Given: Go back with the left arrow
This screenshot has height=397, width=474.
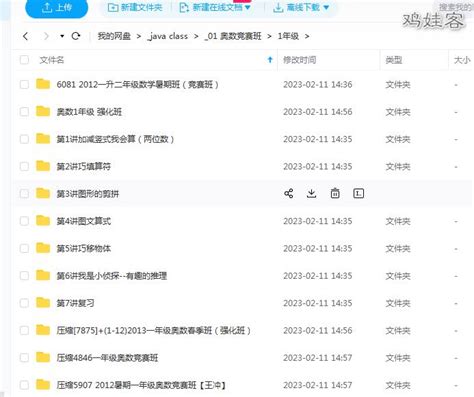Looking at the screenshot, I should click(x=25, y=36).
